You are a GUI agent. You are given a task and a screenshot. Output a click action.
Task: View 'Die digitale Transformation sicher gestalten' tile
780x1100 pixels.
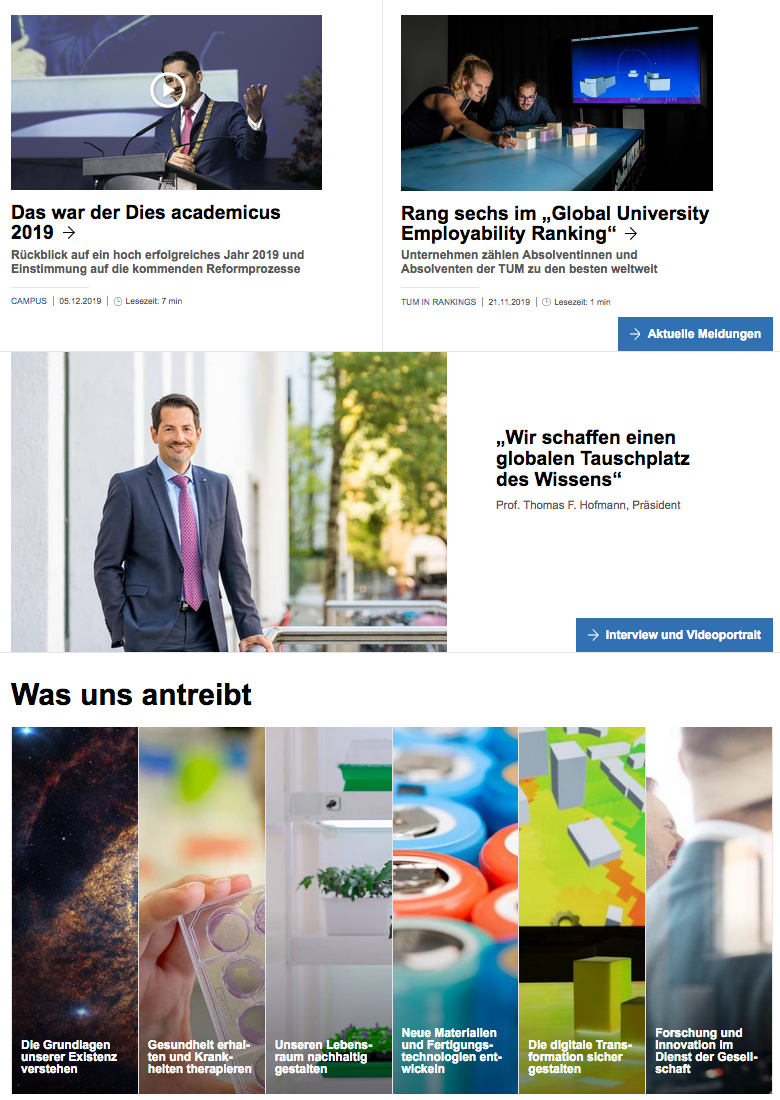point(582,910)
